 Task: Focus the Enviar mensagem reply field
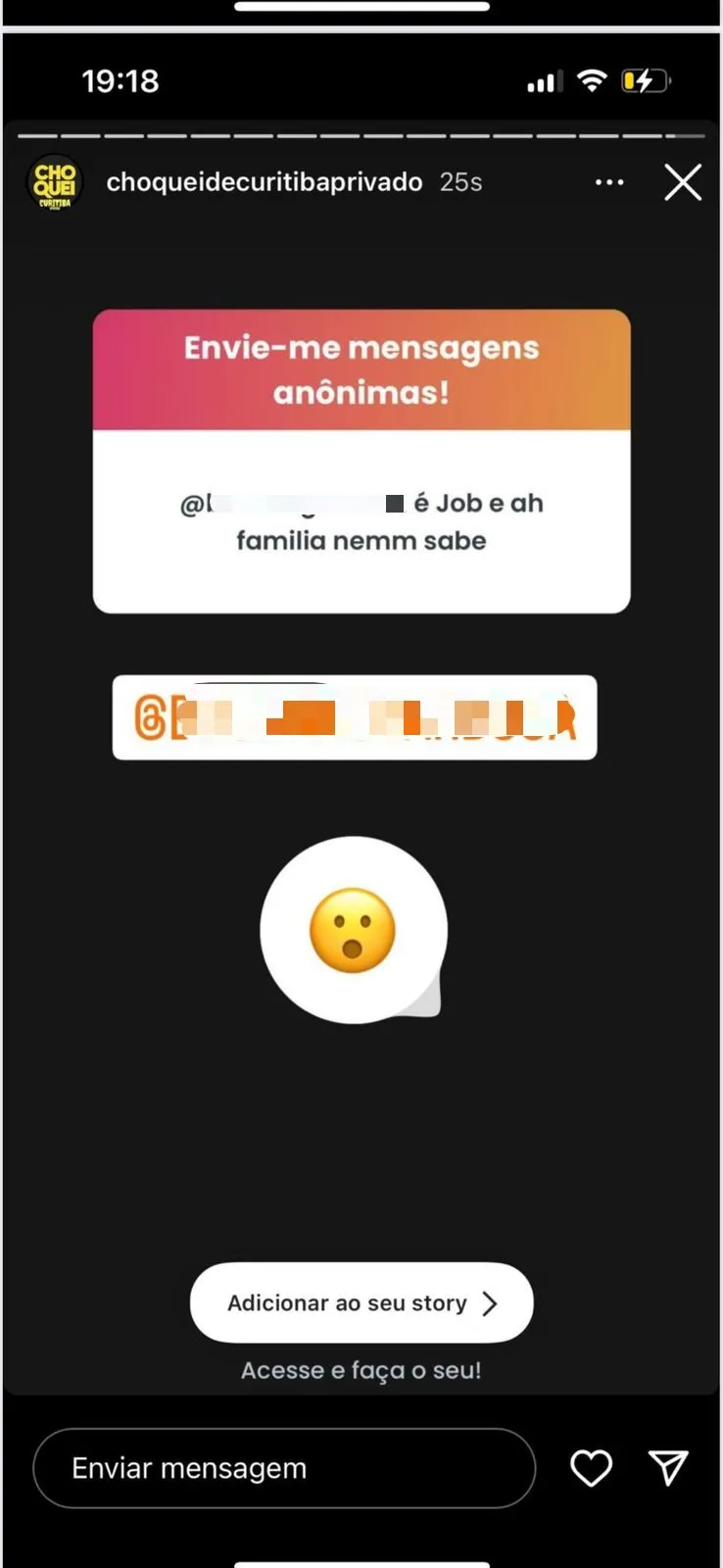pos(284,1468)
